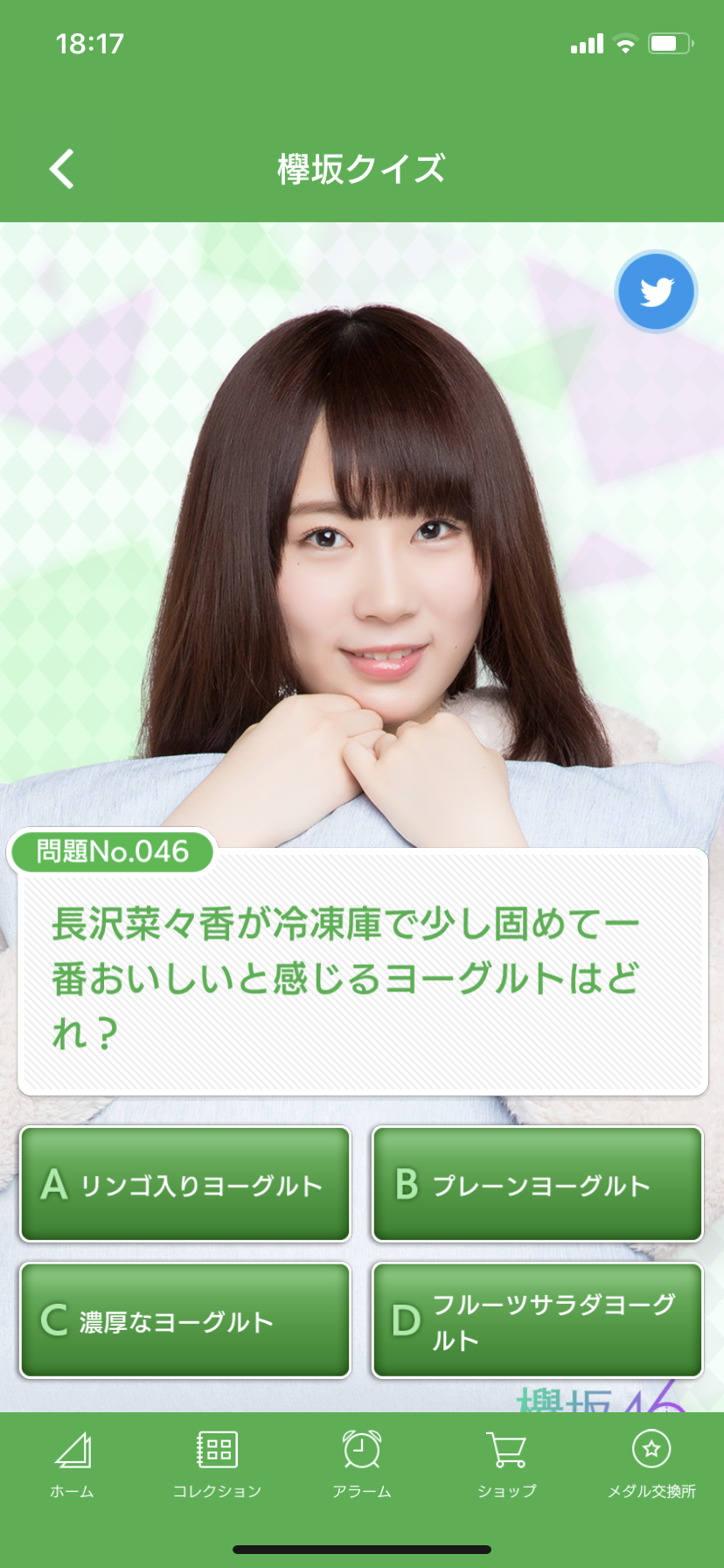This screenshot has height=1568, width=724.
Task: Select answer C 濃厚なヨーグルト
Action: coord(185,1319)
